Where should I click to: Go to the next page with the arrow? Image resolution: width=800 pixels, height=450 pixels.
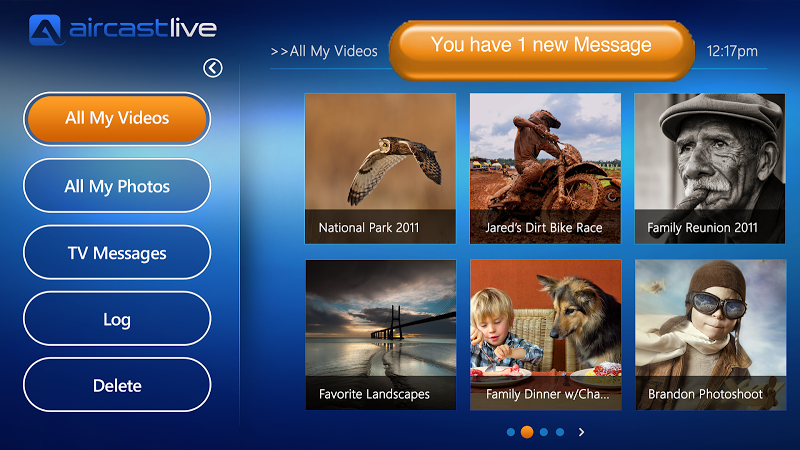point(581,432)
